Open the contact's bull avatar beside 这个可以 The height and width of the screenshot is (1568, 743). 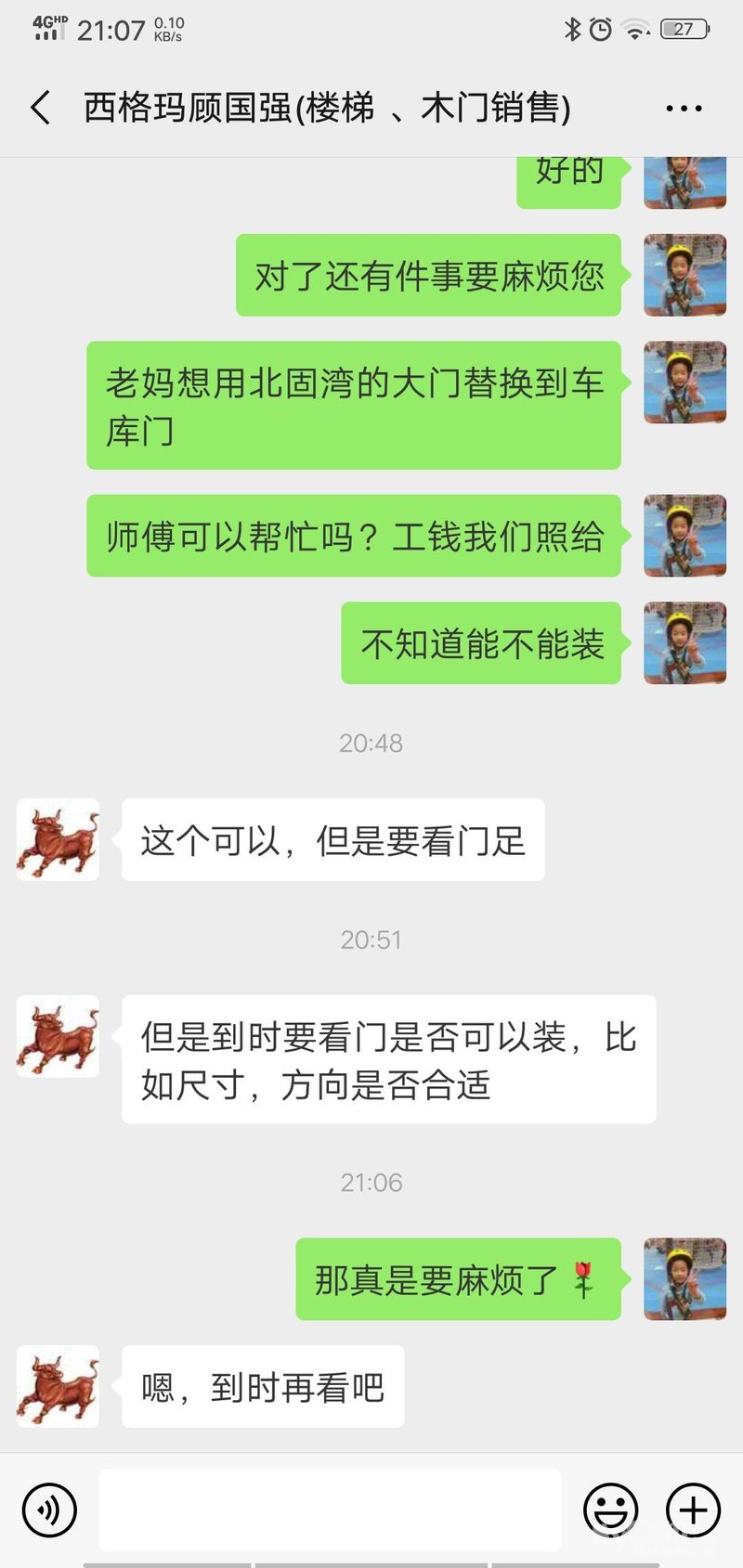(x=58, y=840)
